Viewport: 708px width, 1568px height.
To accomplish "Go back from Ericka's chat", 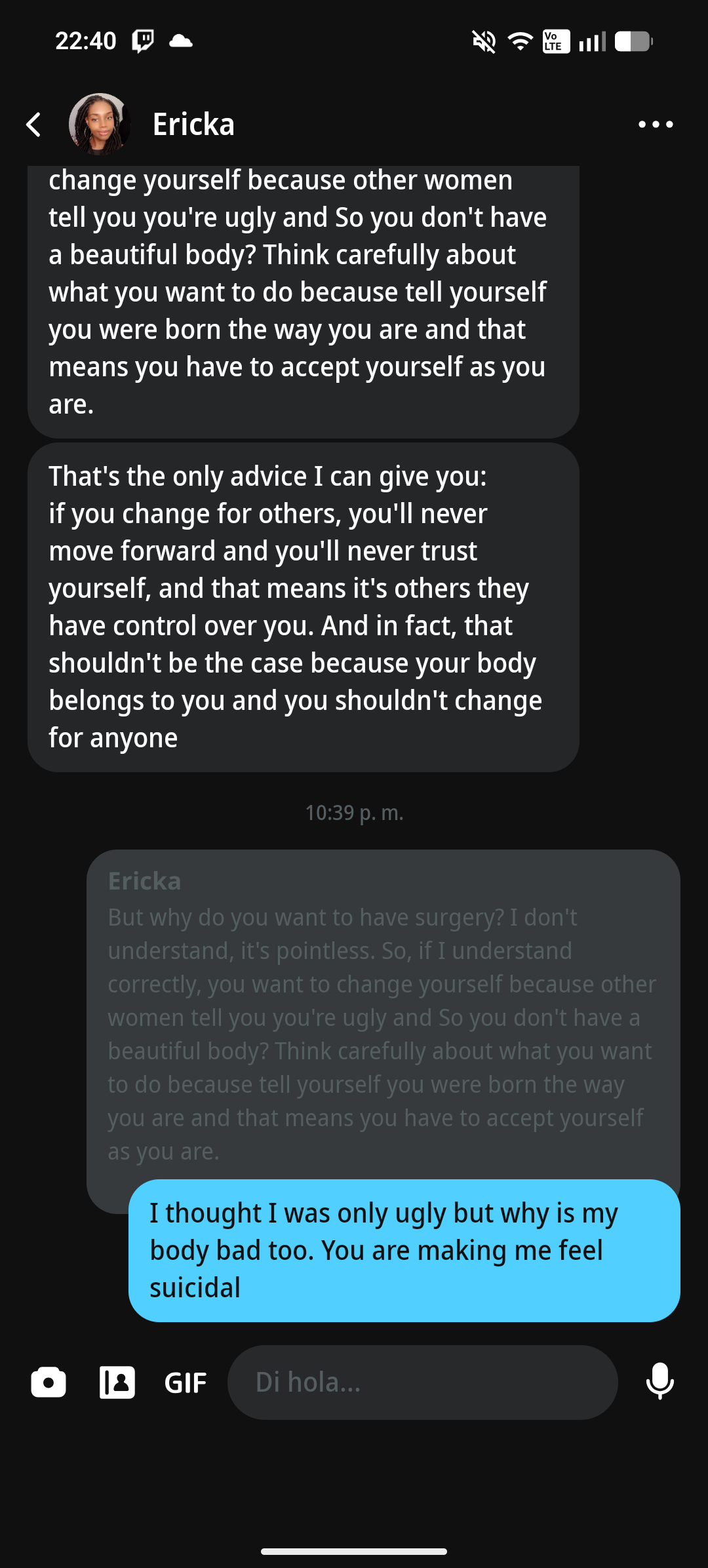I will pos(34,124).
